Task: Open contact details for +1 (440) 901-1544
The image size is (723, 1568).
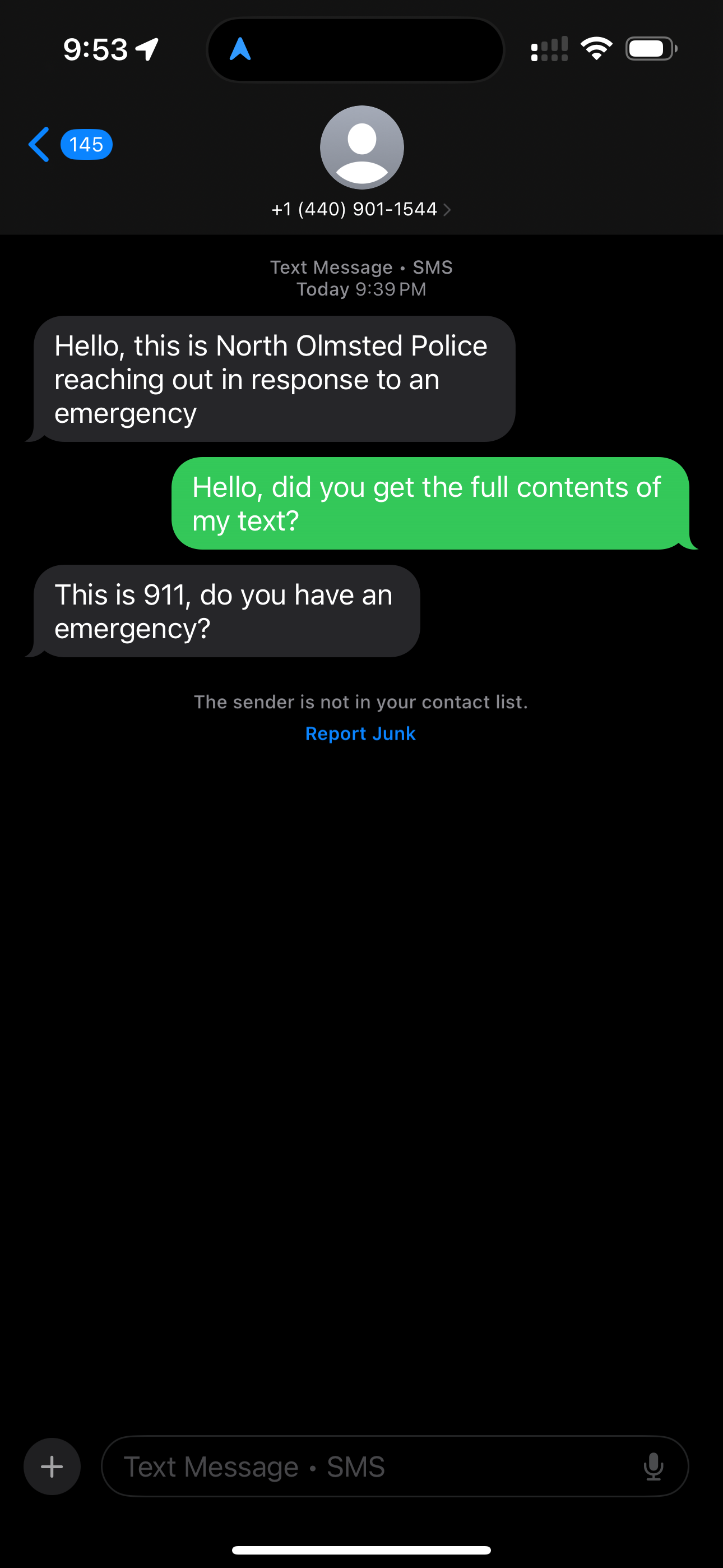Action: [361, 209]
